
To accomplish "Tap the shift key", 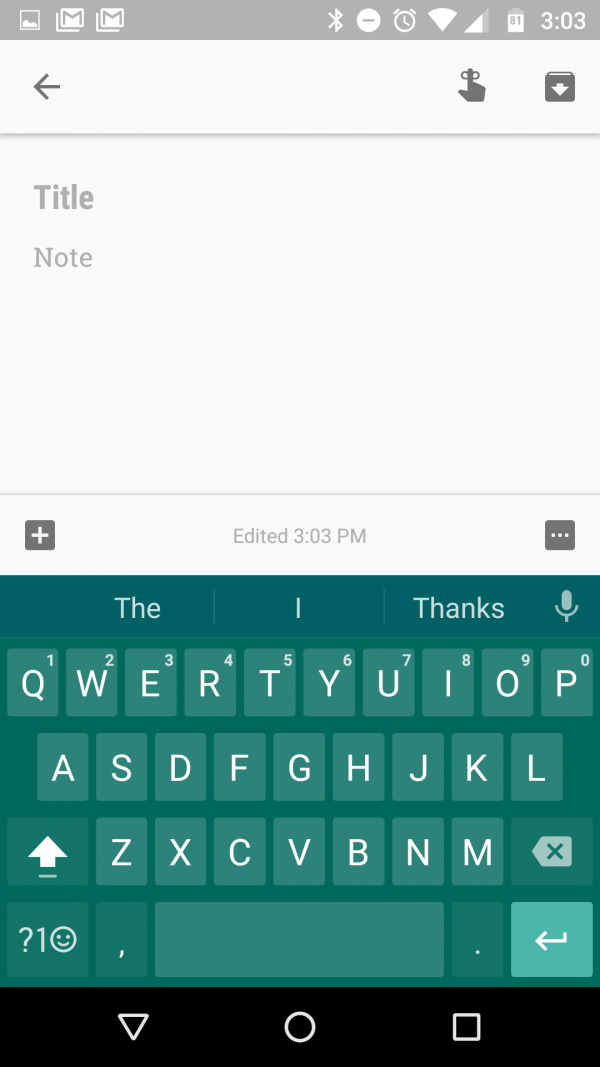I will pyautogui.click(x=48, y=851).
